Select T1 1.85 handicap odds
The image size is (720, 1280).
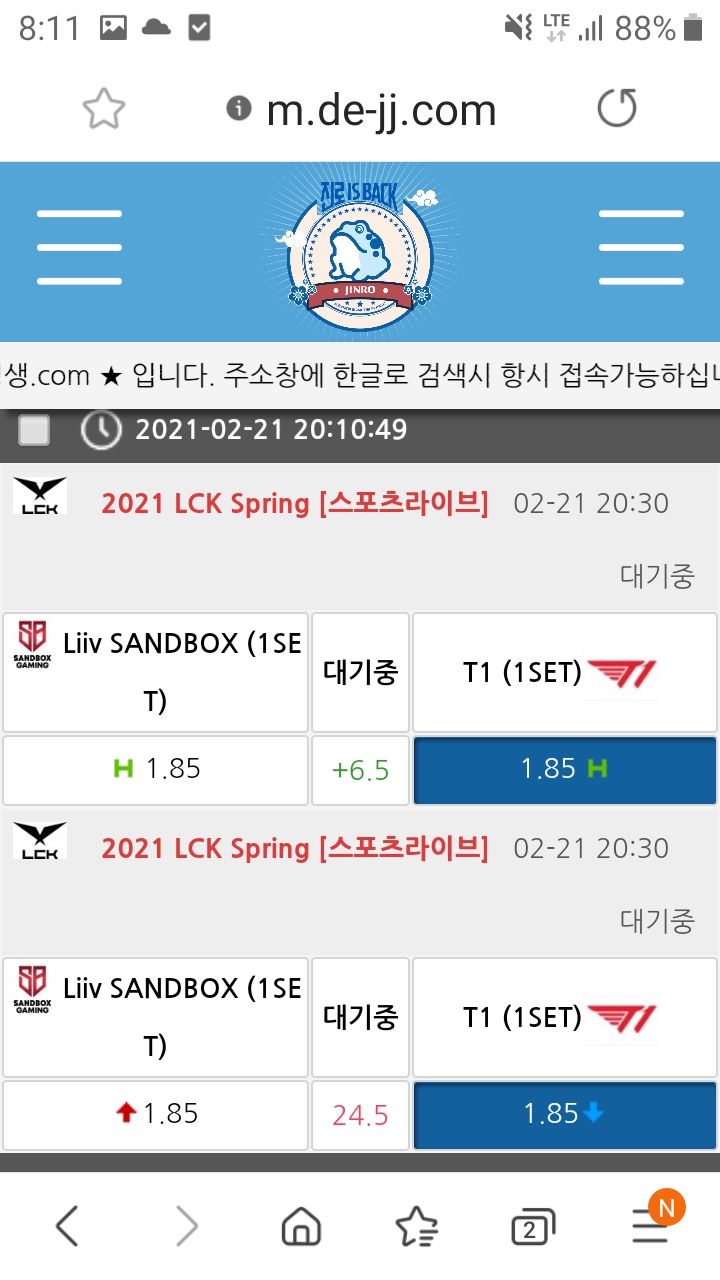click(x=565, y=769)
